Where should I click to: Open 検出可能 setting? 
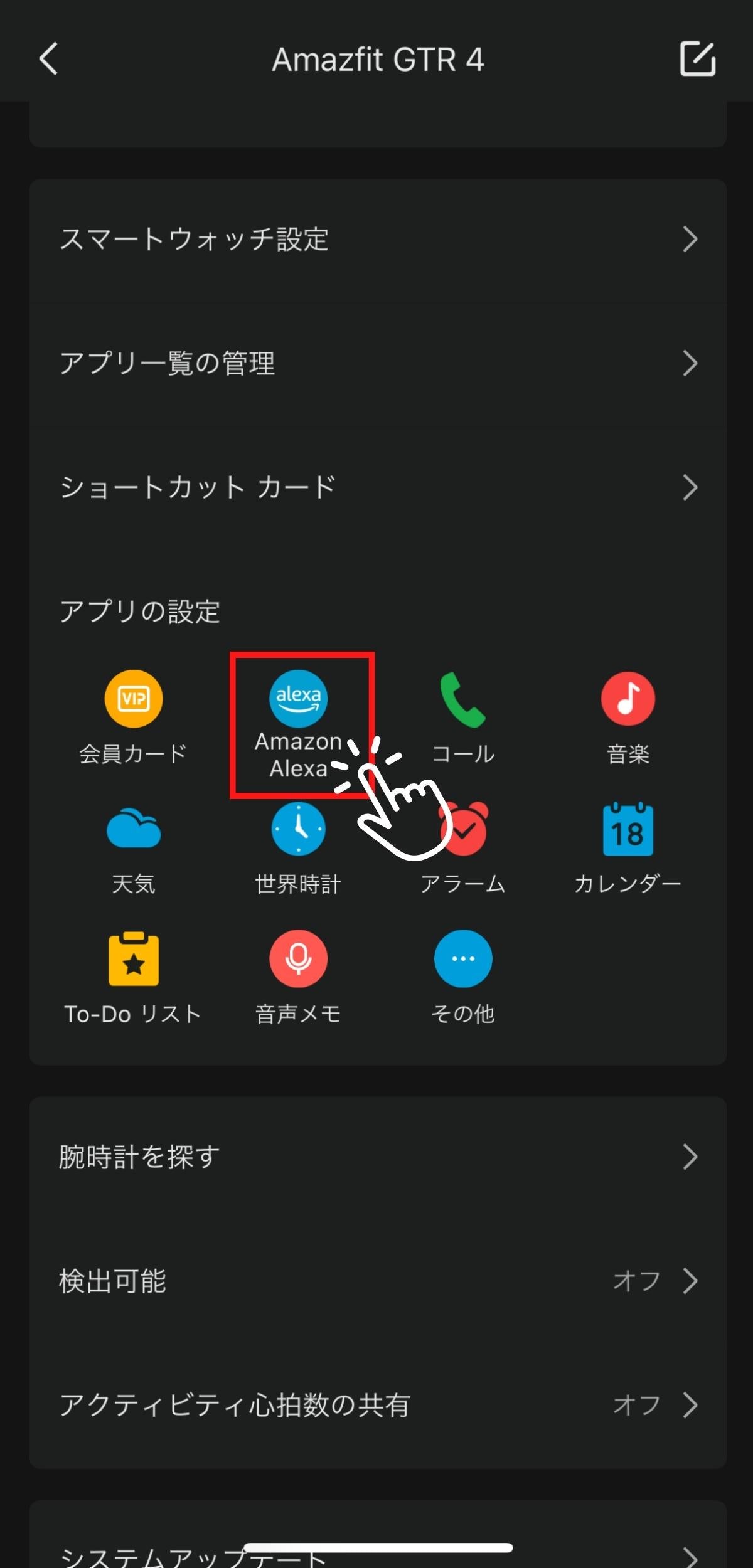pyautogui.click(x=376, y=1281)
